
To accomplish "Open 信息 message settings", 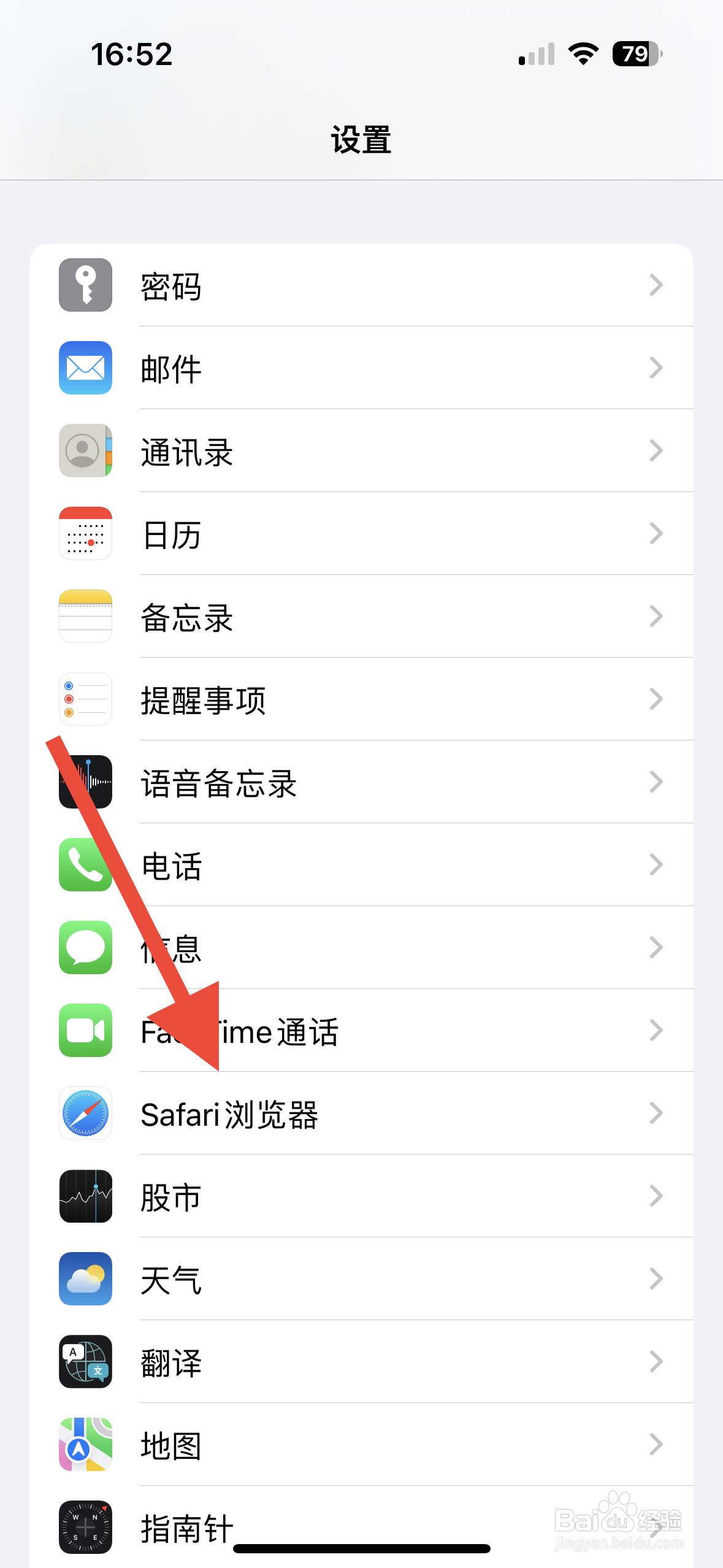I will click(x=362, y=948).
